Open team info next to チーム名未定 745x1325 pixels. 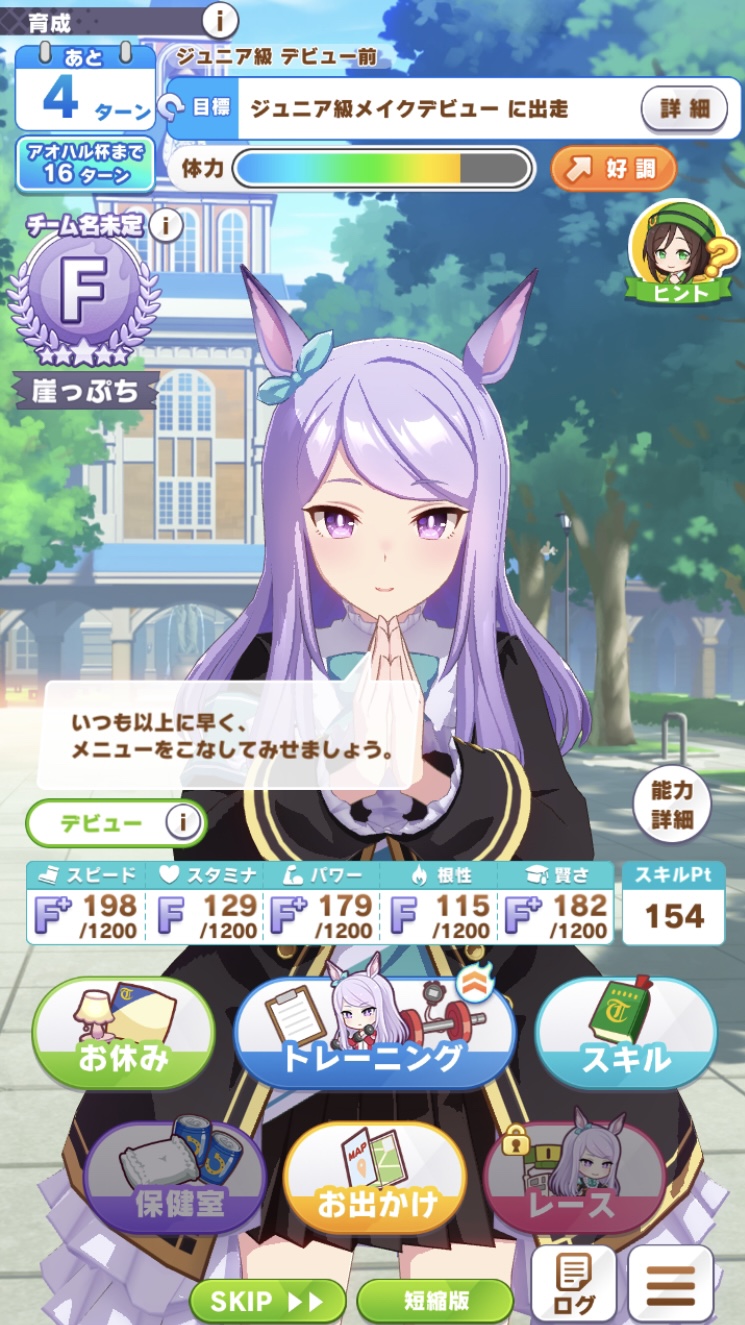tap(165, 224)
